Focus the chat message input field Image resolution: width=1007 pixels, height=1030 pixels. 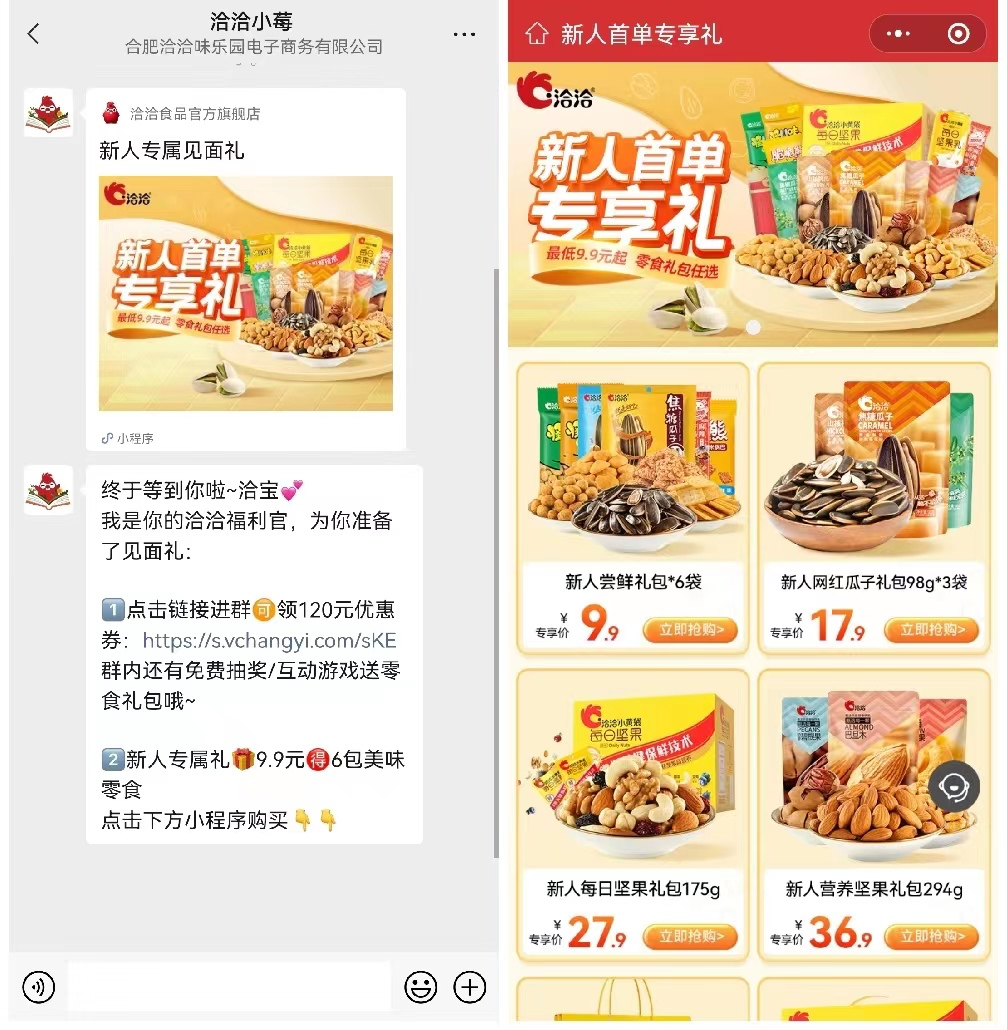click(228, 987)
